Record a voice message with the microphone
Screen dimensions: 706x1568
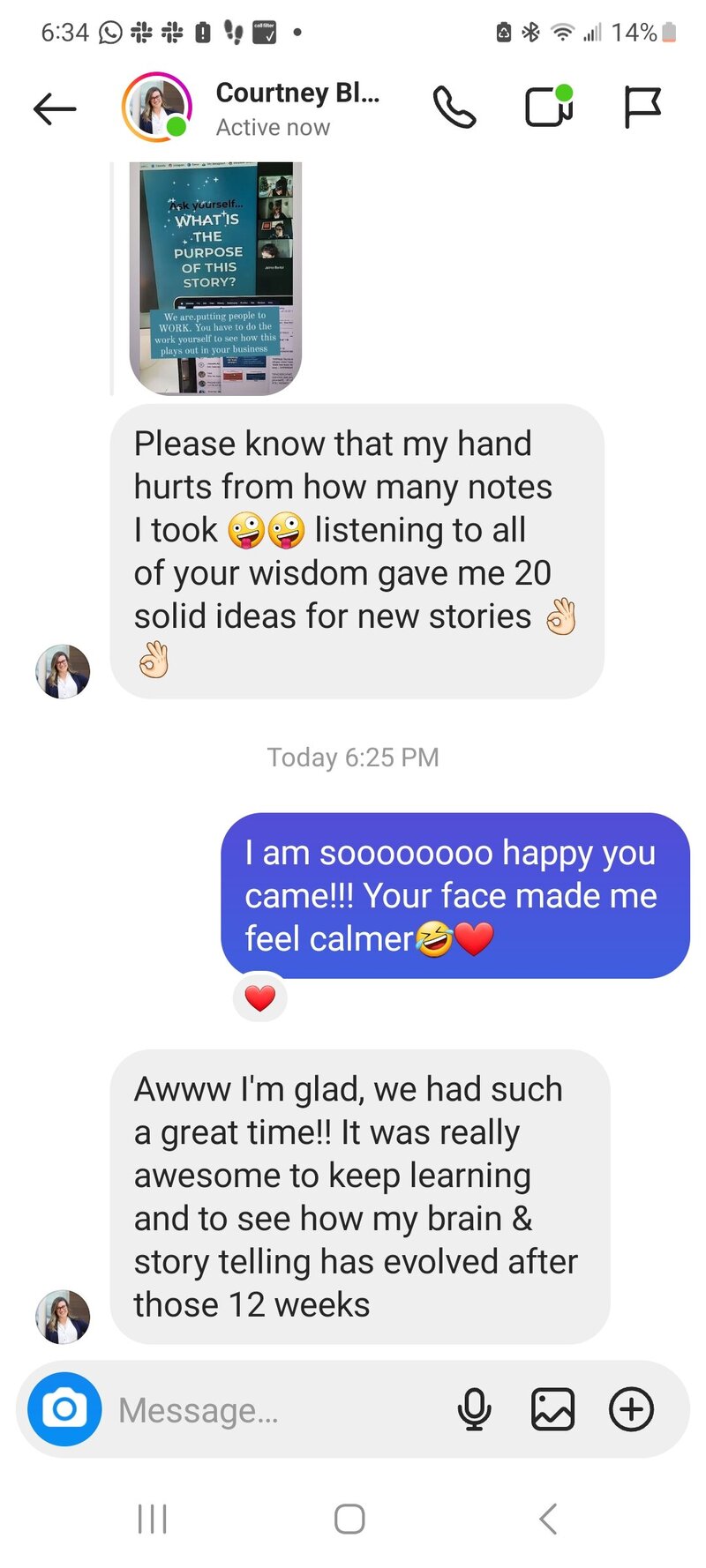click(x=474, y=1408)
